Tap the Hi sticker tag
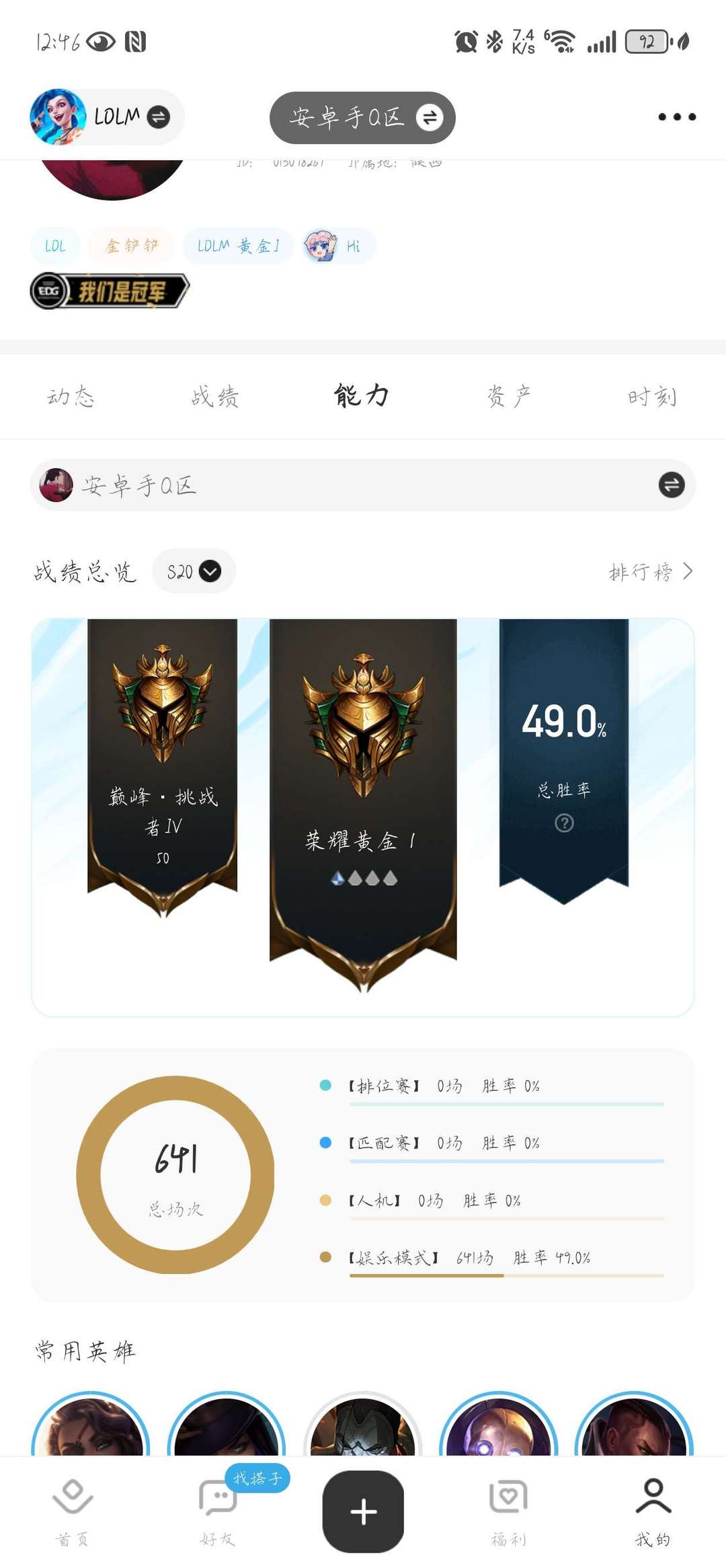Screen dimensions: 726x1568 pyautogui.click(x=337, y=246)
